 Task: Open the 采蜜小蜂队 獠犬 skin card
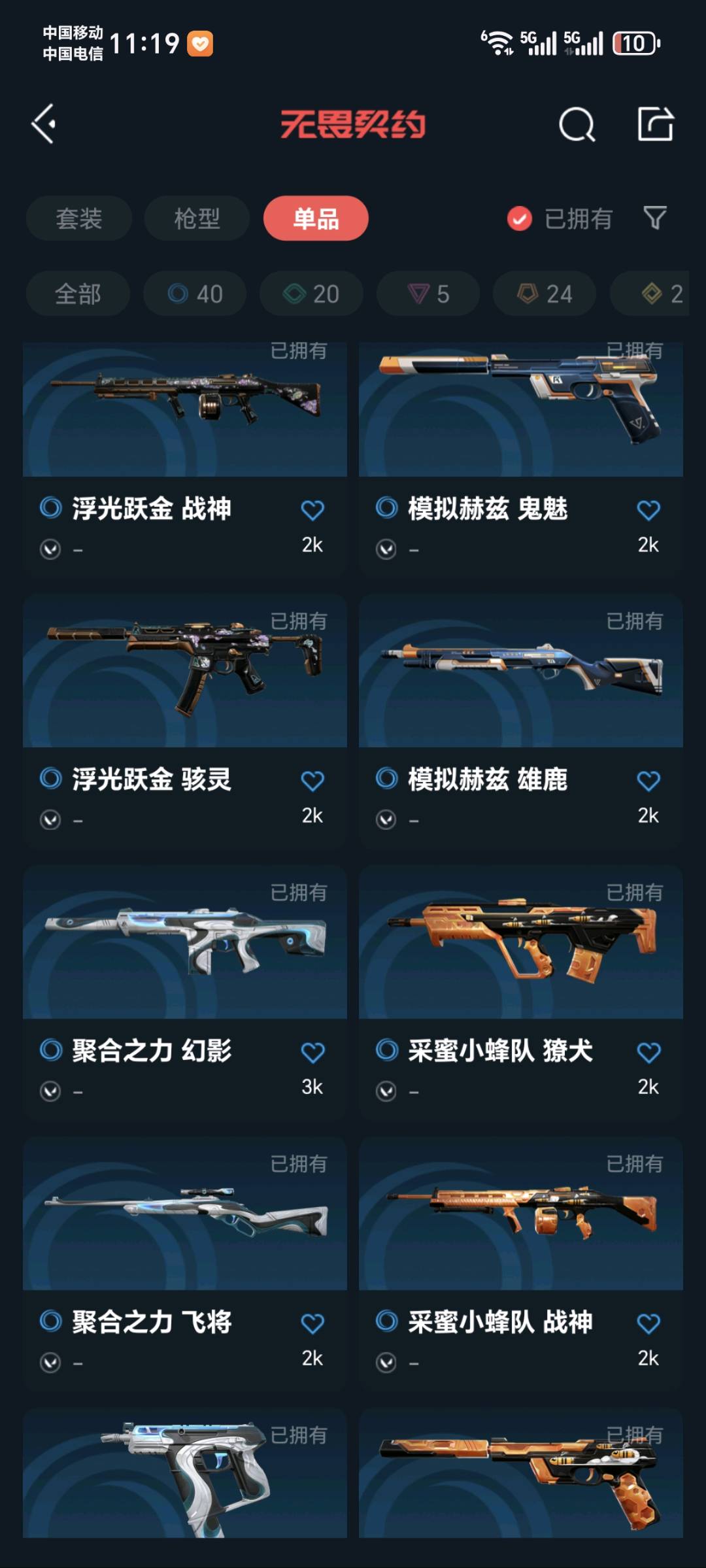pos(520,948)
